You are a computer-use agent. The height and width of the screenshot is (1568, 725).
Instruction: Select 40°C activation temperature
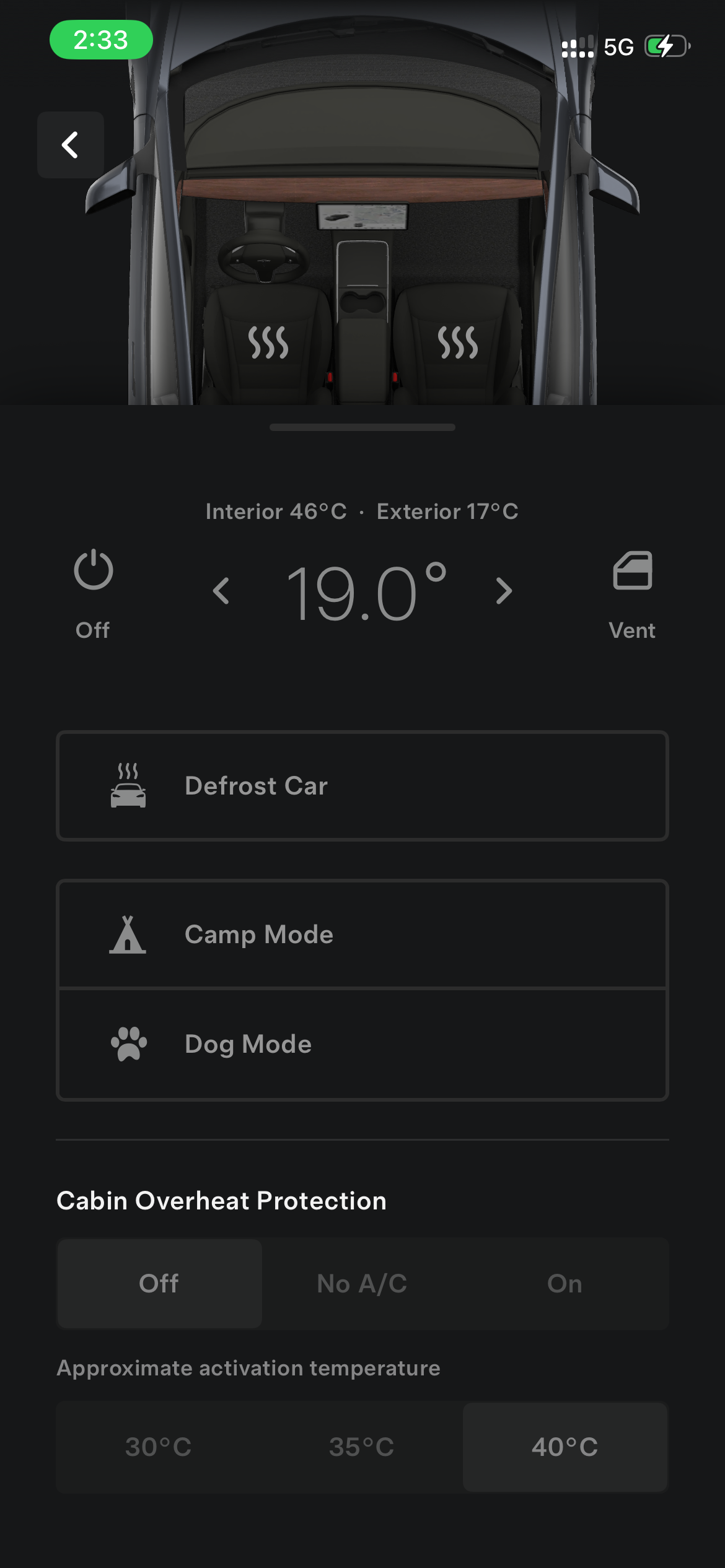click(565, 1447)
